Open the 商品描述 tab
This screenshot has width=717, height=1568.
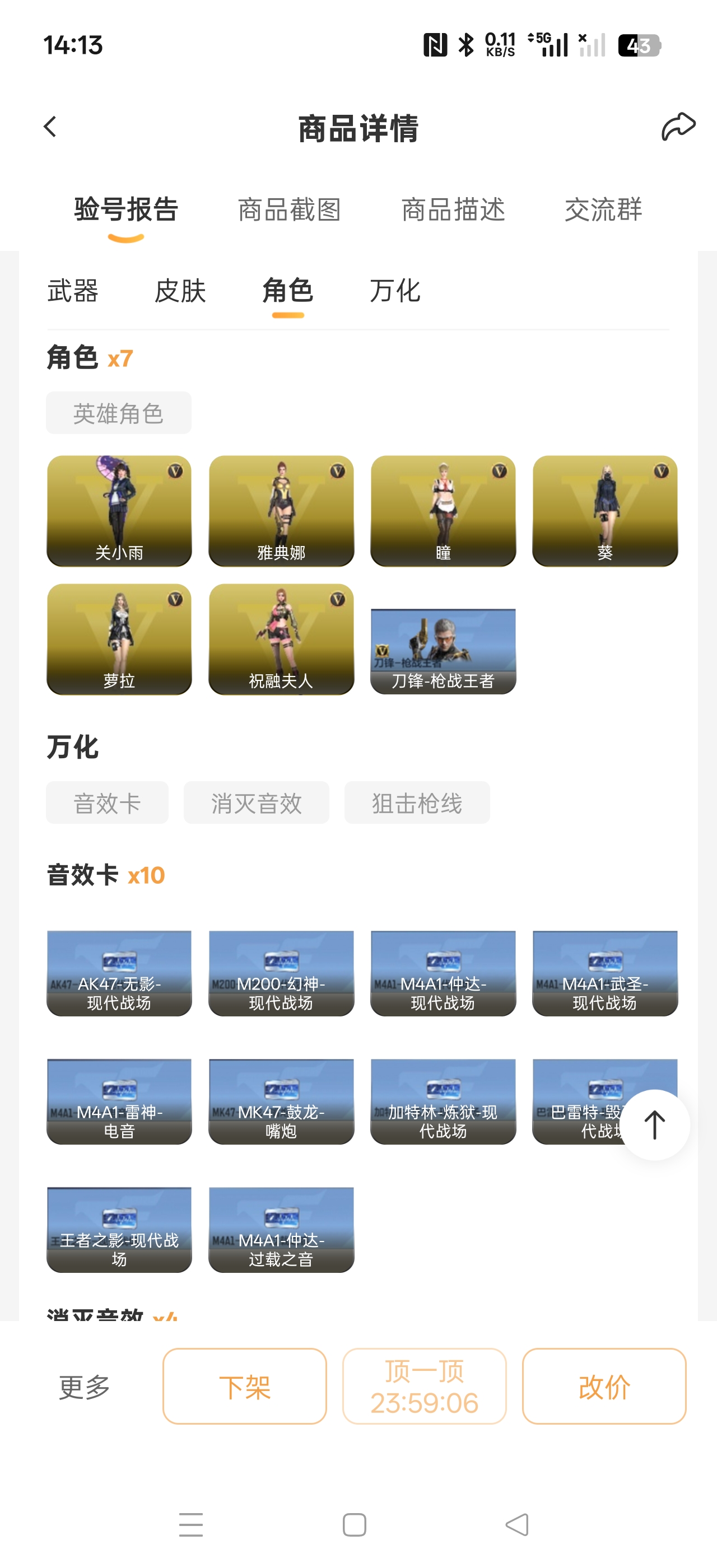click(453, 209)
